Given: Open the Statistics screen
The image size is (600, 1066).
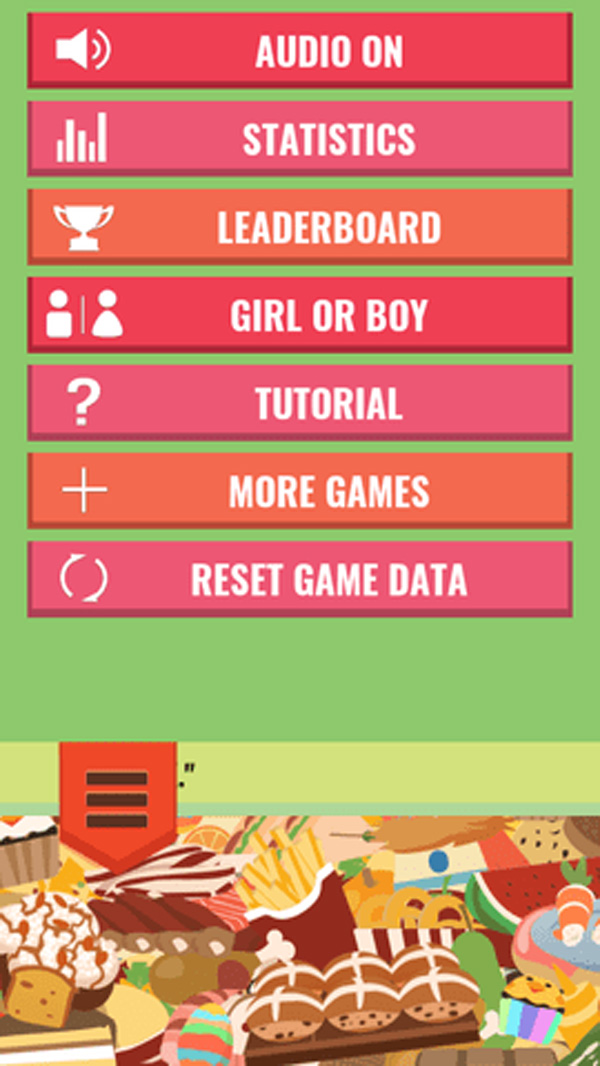Looking at the screenshot, I should point(300,139).
